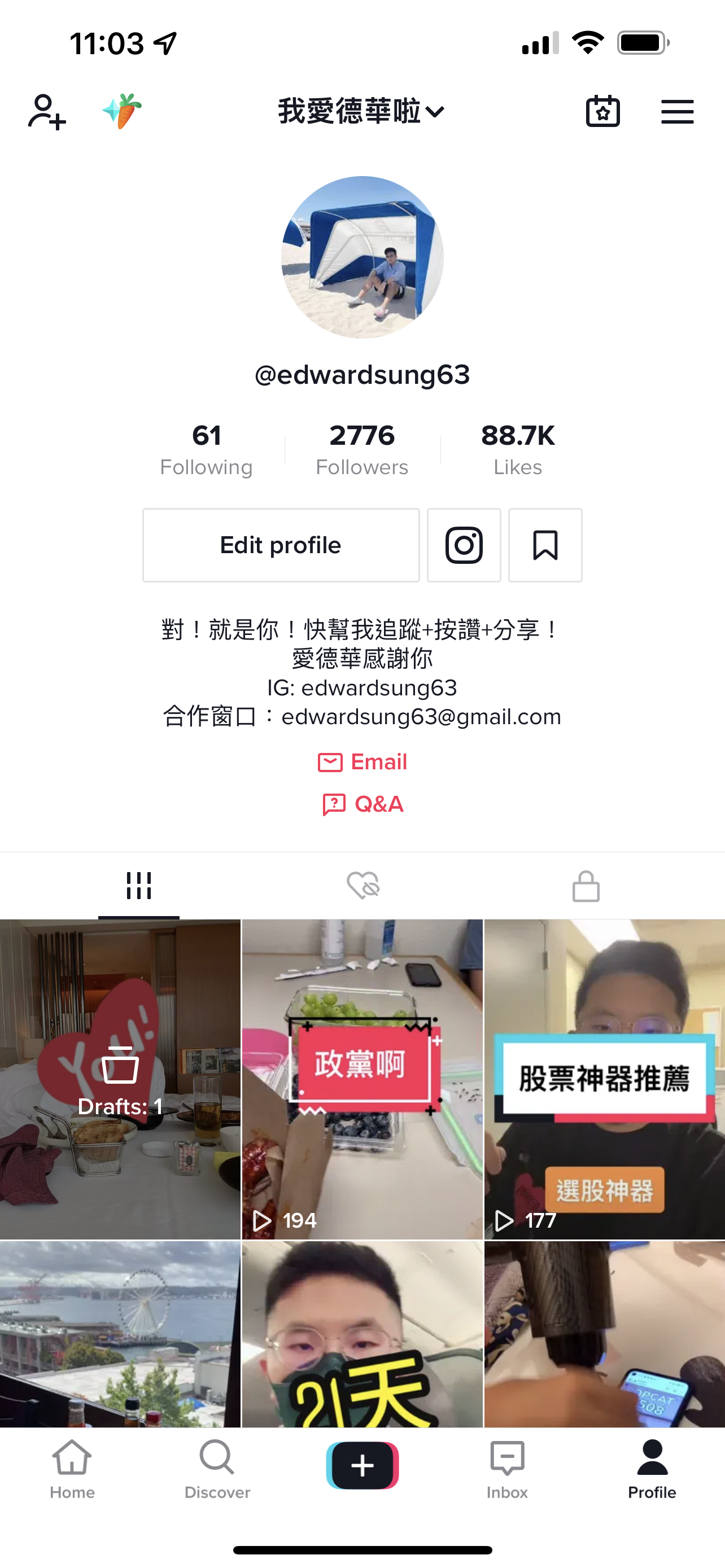Tap Edit profile
725x1568 pixels.
tap(281, 545)
